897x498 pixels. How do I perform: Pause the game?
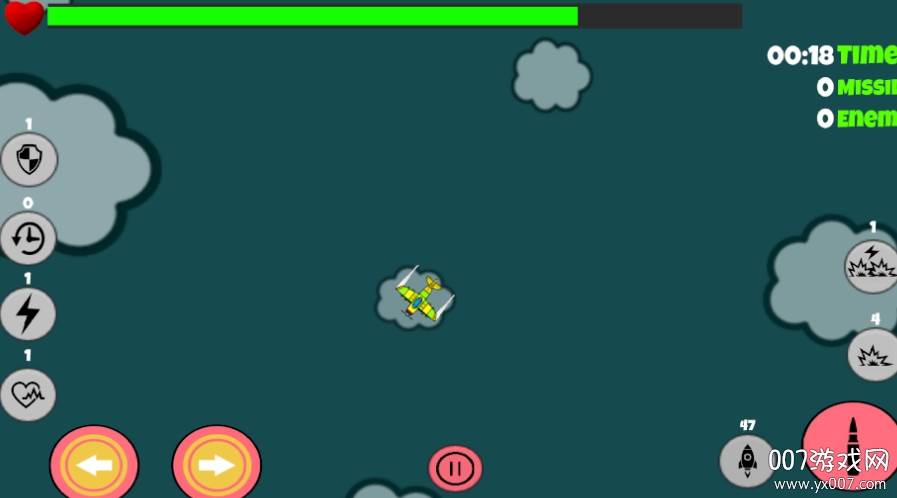pyautogui.click(x=455, y=468)
